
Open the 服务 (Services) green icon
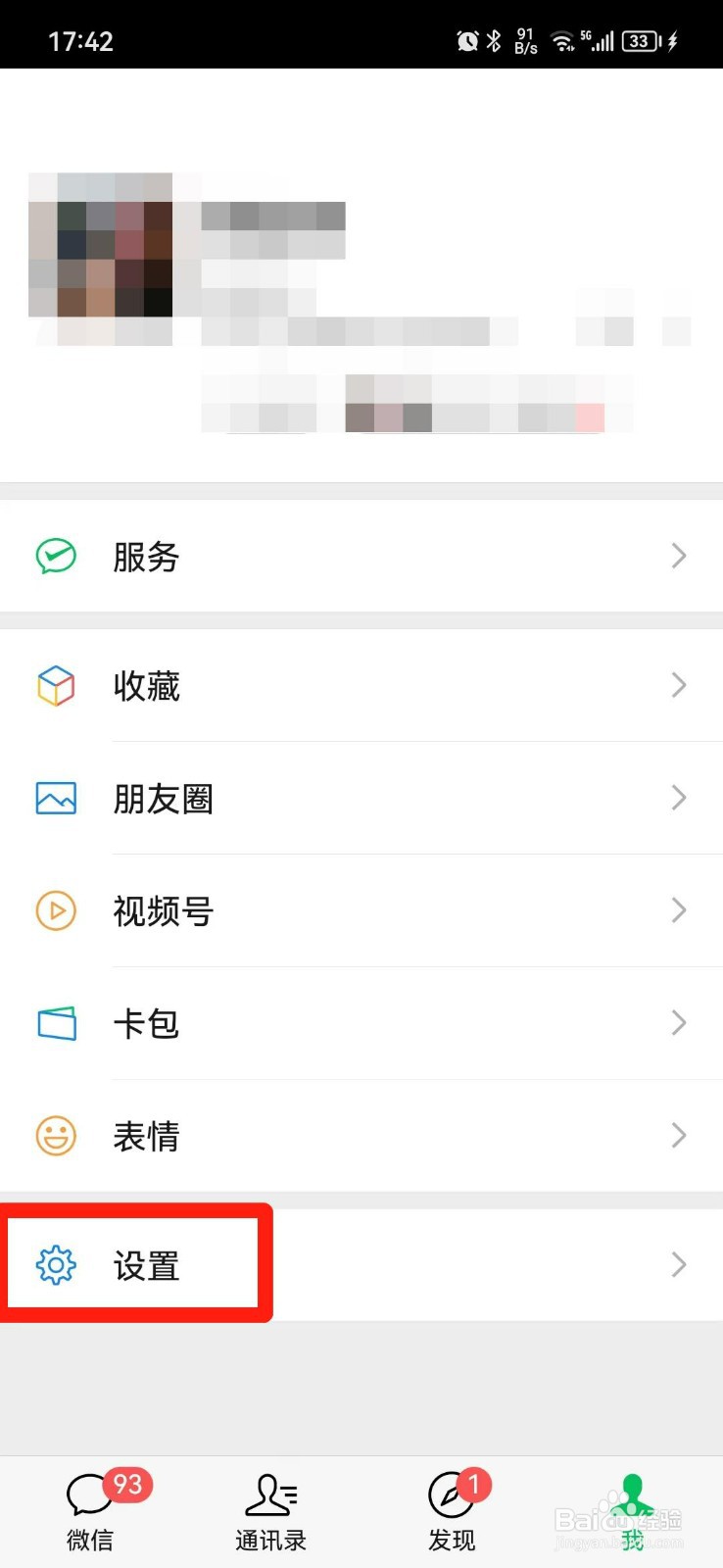tap(56, 556)
